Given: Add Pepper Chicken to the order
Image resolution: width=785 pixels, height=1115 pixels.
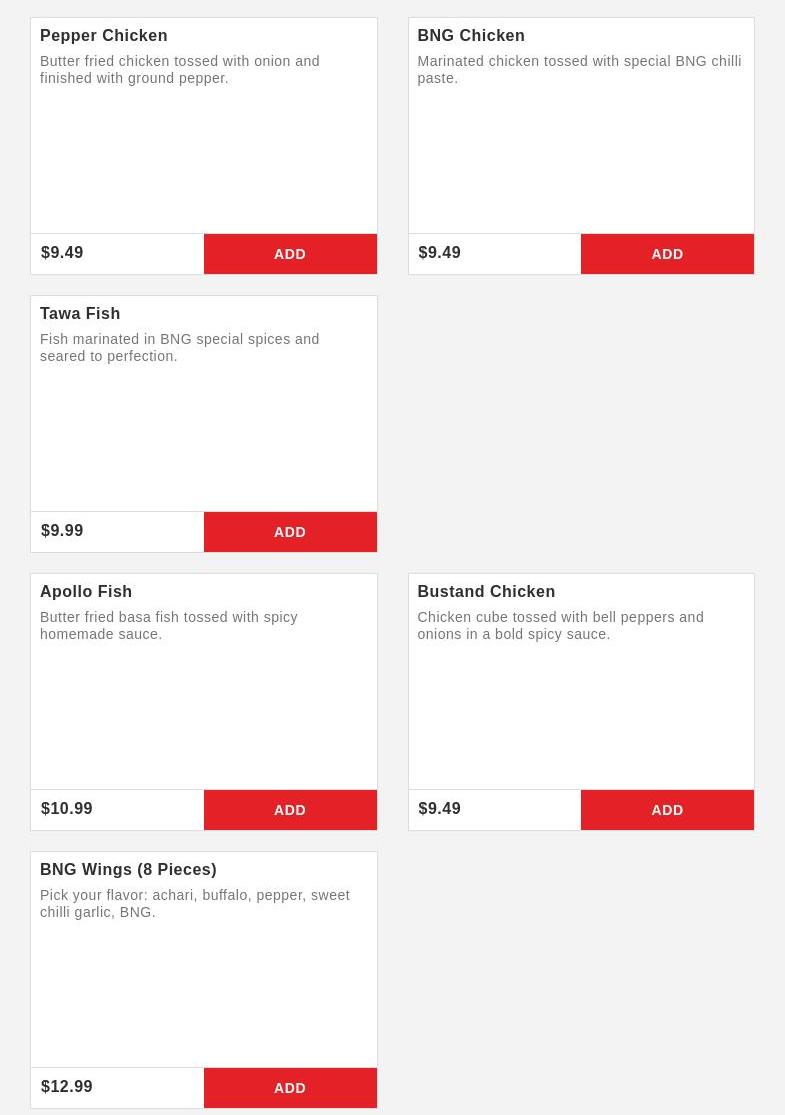Looking at the screenshot, I should 290,254.
